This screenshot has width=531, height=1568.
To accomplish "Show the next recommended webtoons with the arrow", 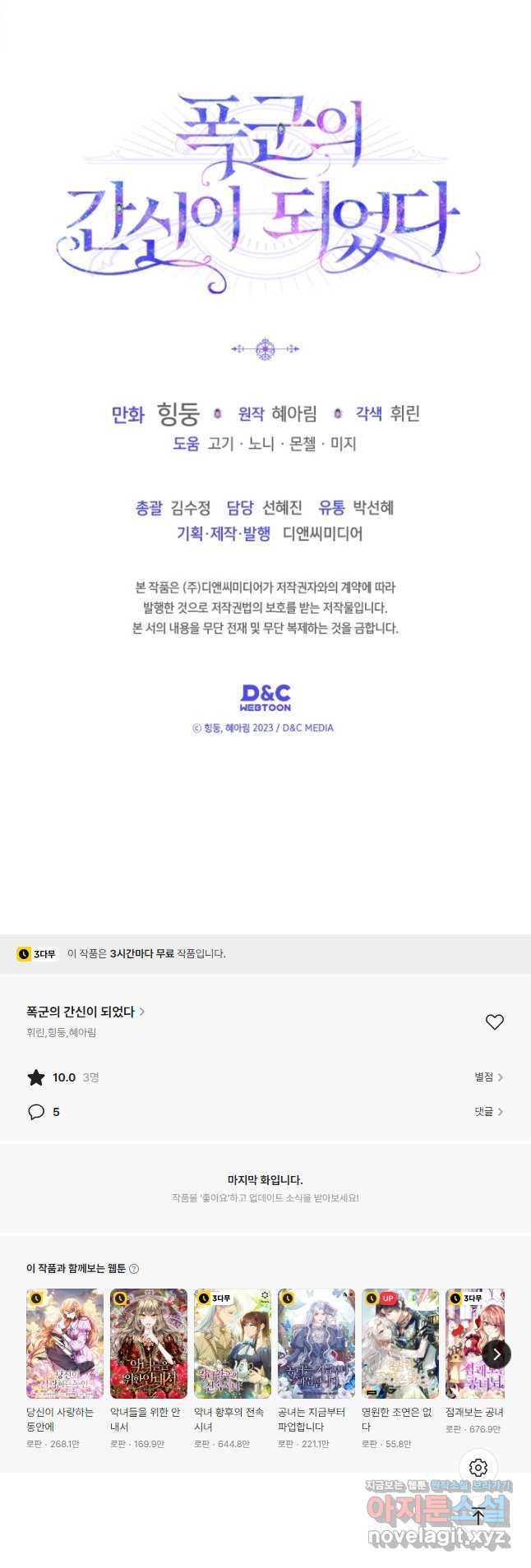I will coord(496,1354).
